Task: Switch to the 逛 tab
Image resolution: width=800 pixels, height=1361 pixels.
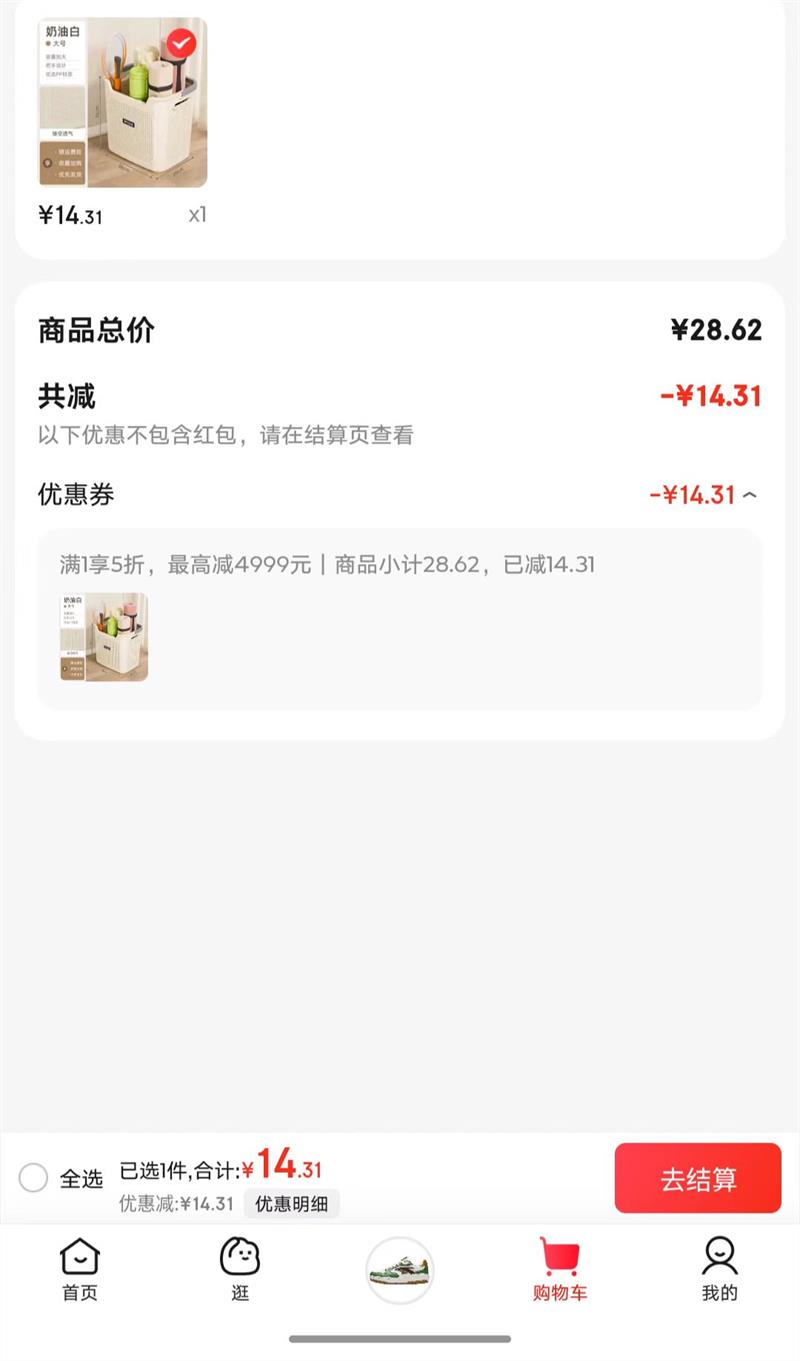Action: point(240,1269)
